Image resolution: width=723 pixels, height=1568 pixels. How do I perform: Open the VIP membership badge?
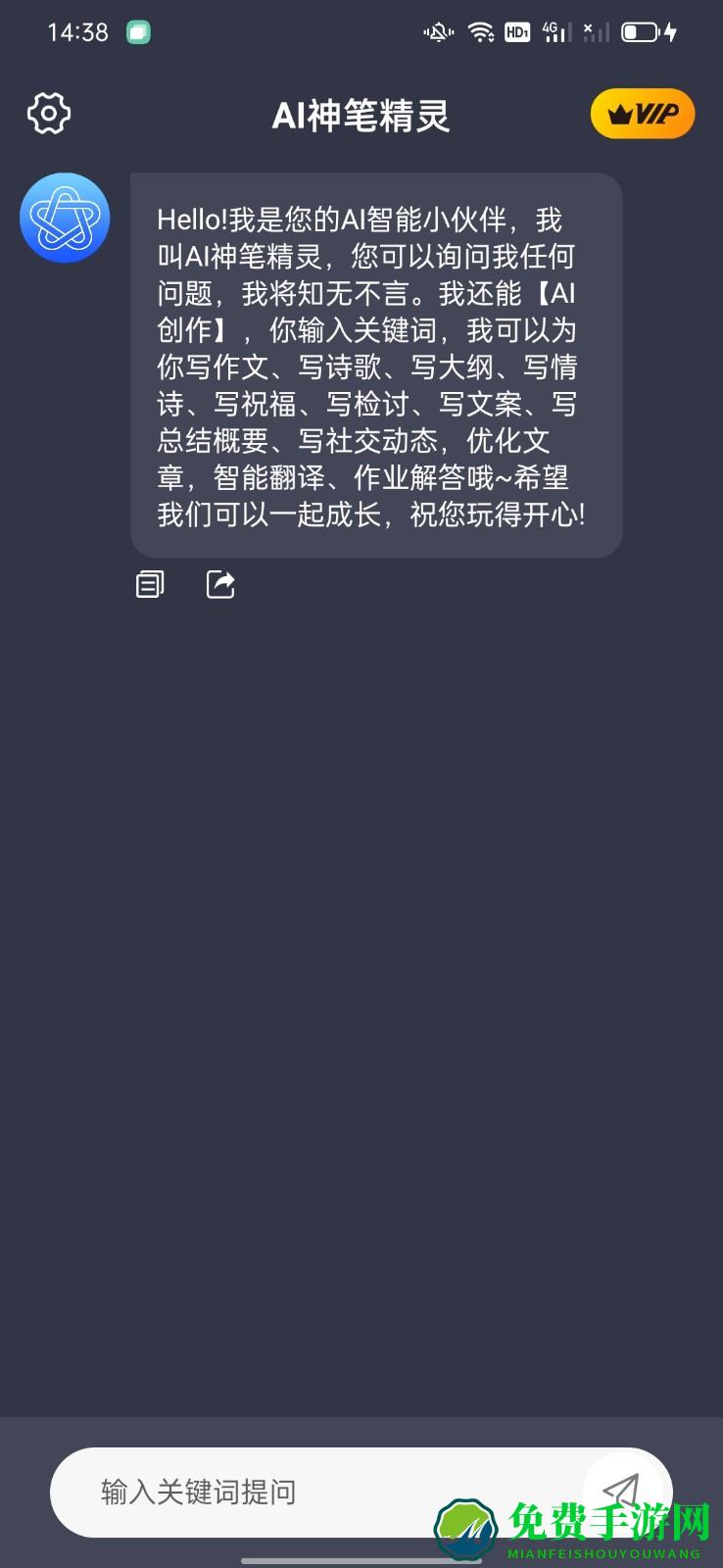click(643, 113)
